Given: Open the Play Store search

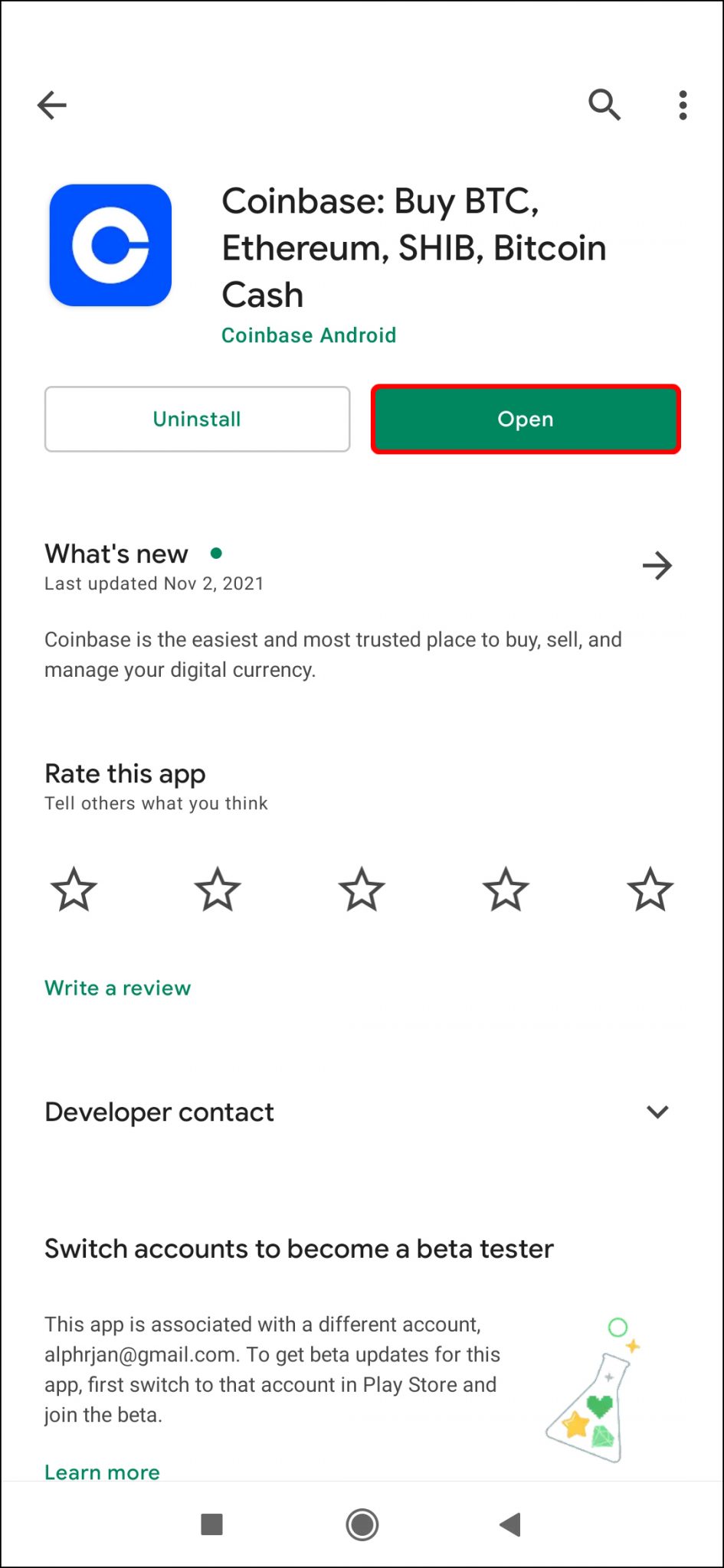Looking at the screenshot, I should [604, 105].
